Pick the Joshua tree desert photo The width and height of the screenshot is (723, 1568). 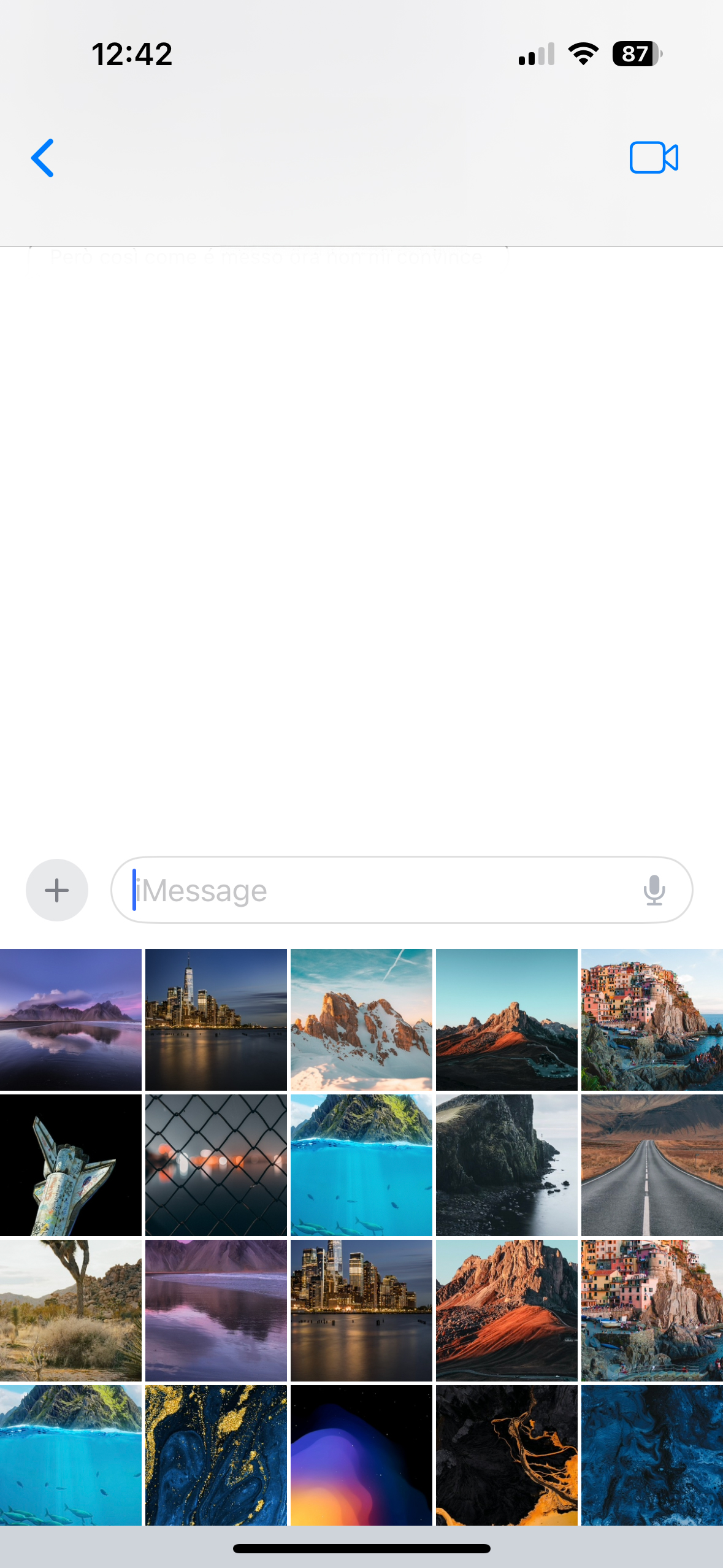71,1310
